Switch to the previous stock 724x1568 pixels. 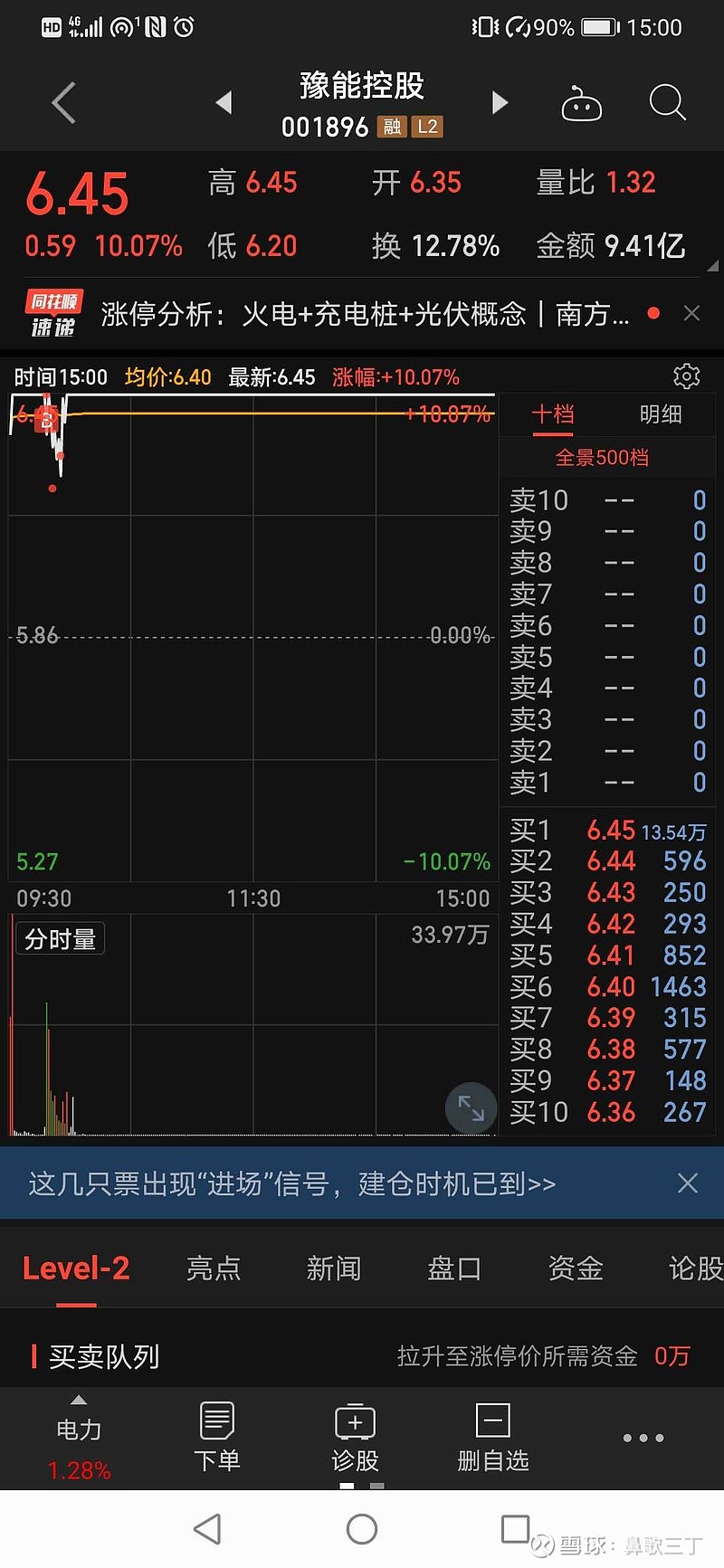224,103
